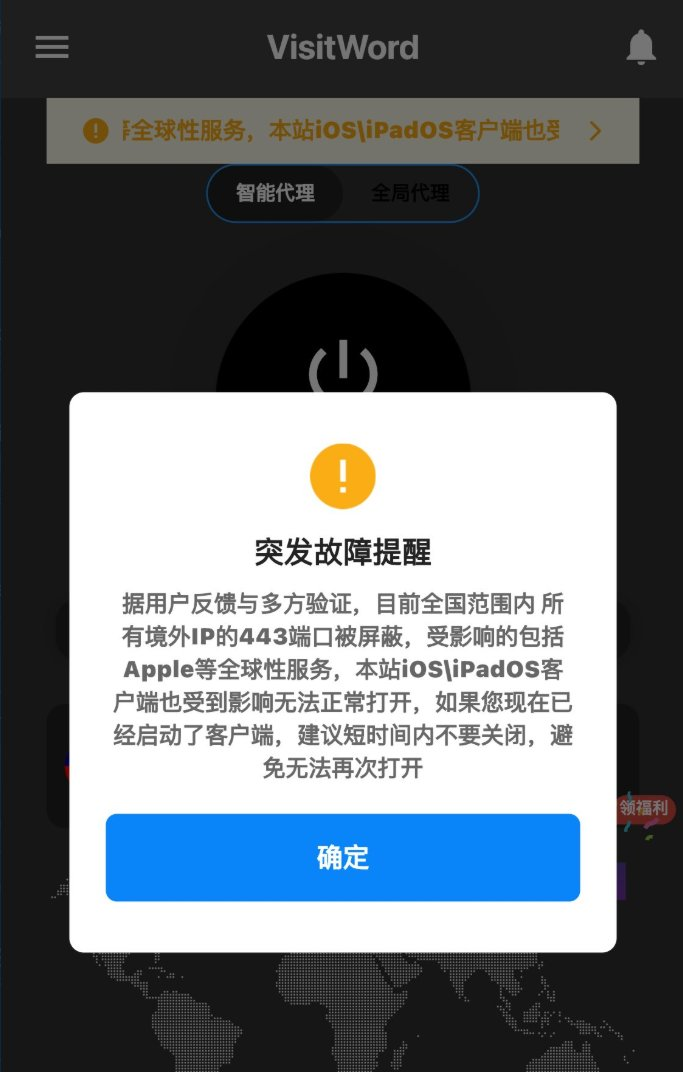Open the hamburger drawer menu
The width and height of the screenshot is (683, 1072).
pyautogui.click(x=52, y=47)
